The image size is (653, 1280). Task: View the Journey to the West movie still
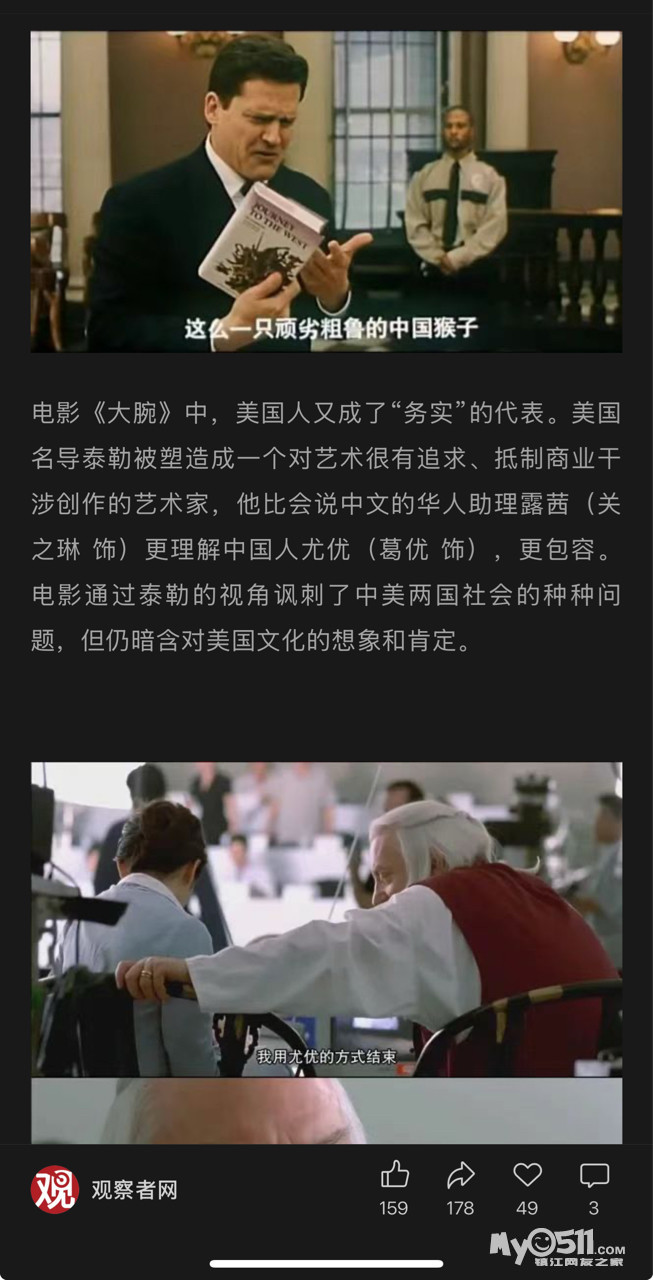[326, 191]
